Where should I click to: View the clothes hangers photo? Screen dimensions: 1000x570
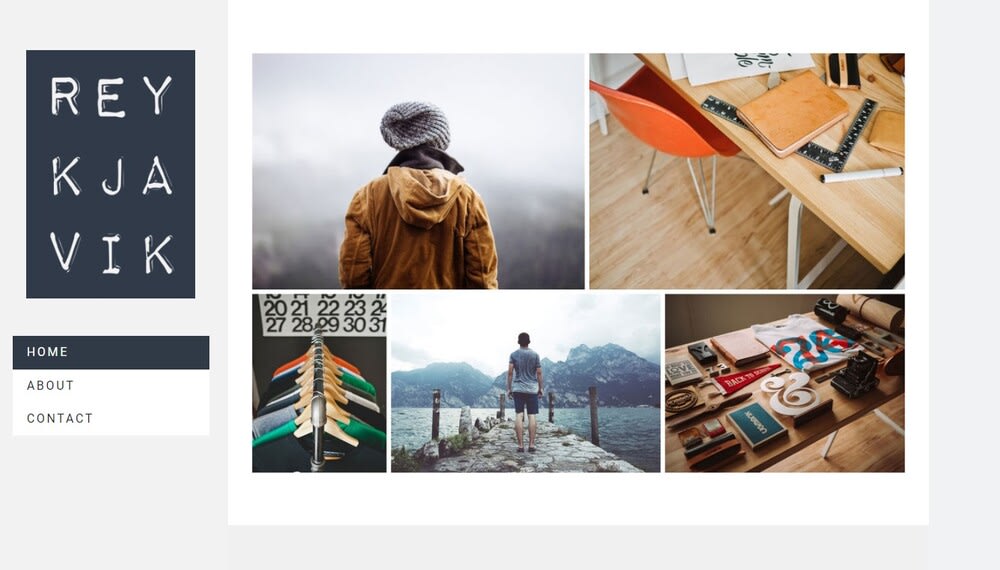tap(319, 383)
